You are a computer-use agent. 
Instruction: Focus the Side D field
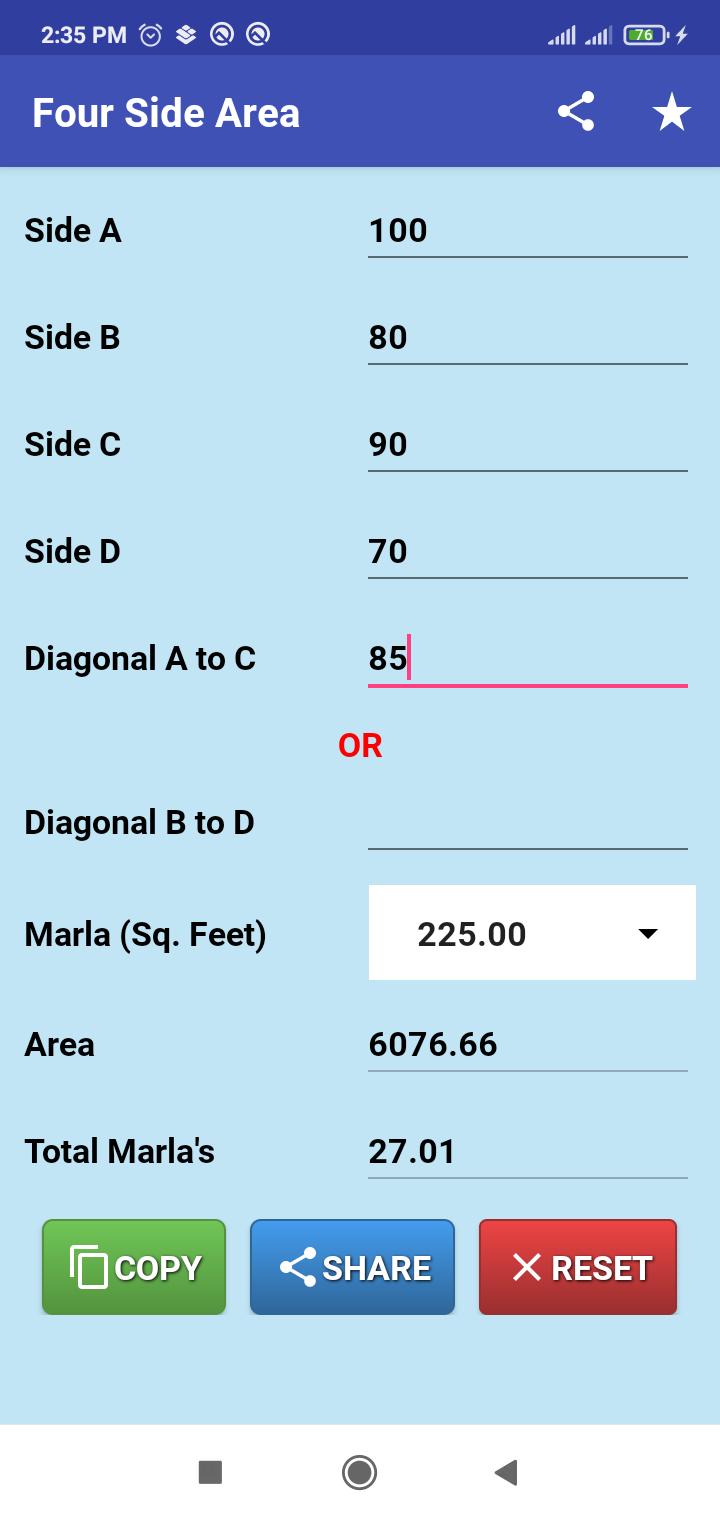coord(528,552)
